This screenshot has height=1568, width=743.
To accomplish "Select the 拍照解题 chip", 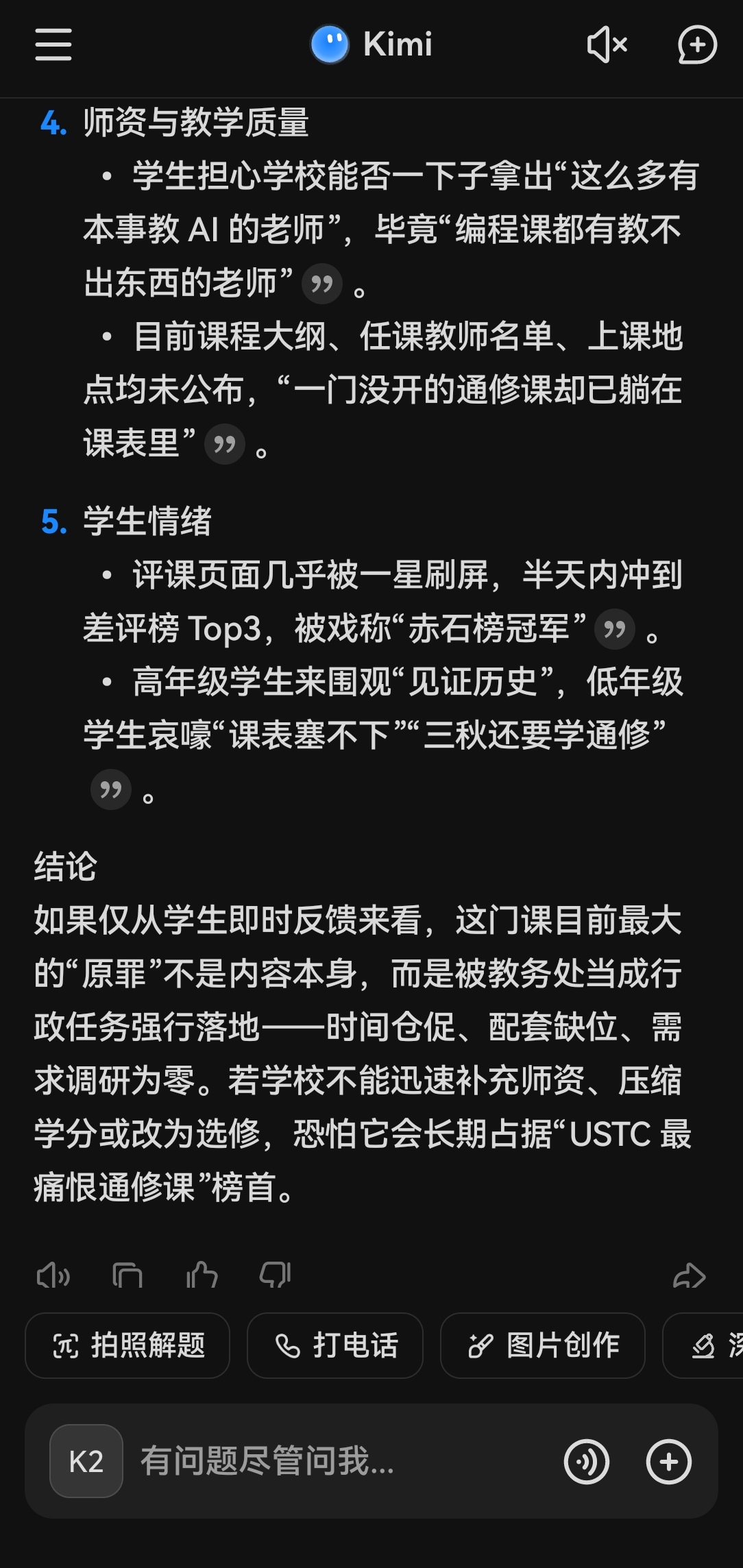I will click(x=127, y=1345).
